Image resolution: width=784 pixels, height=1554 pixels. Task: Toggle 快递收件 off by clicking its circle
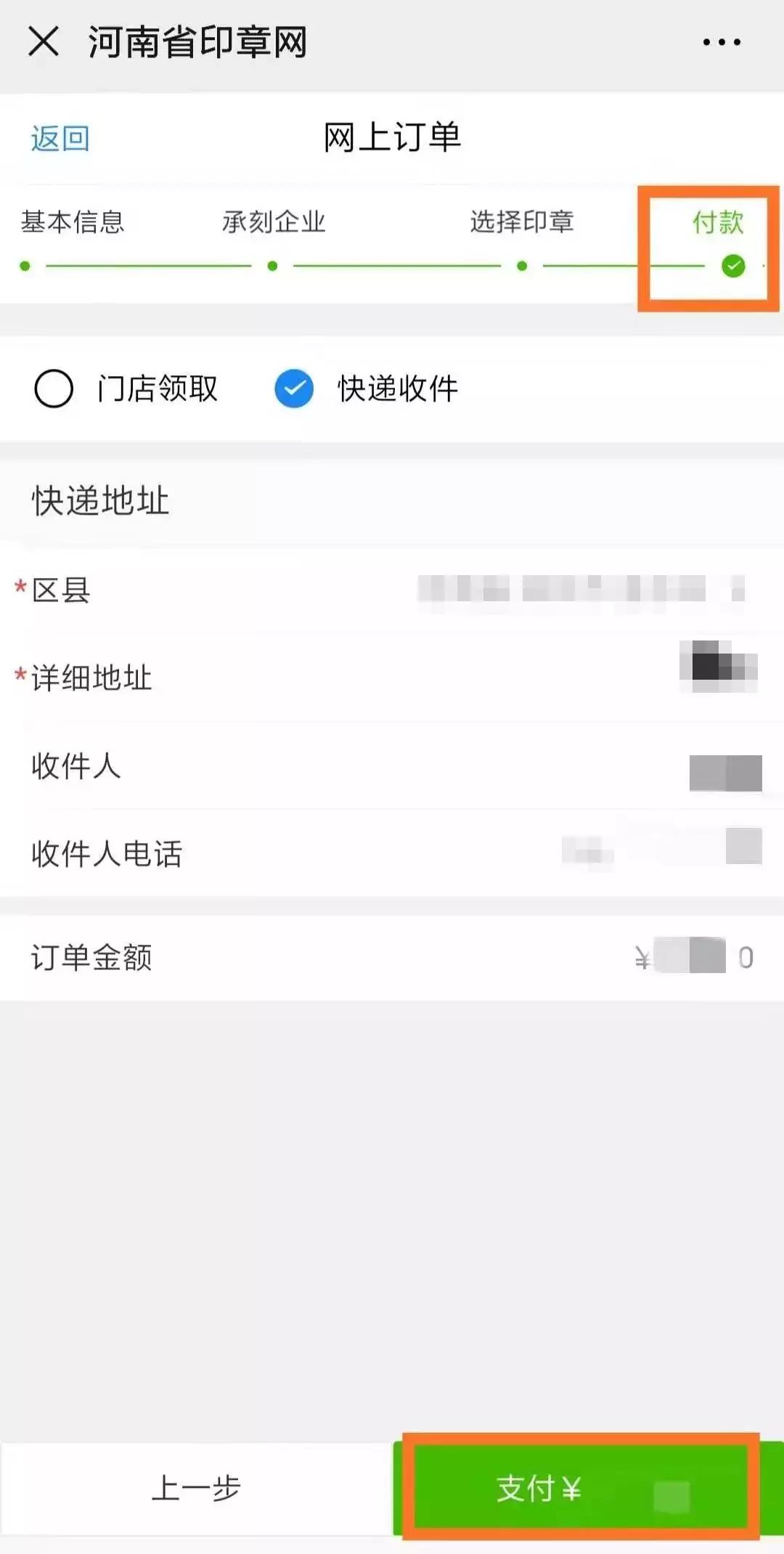tap(293, 389)
